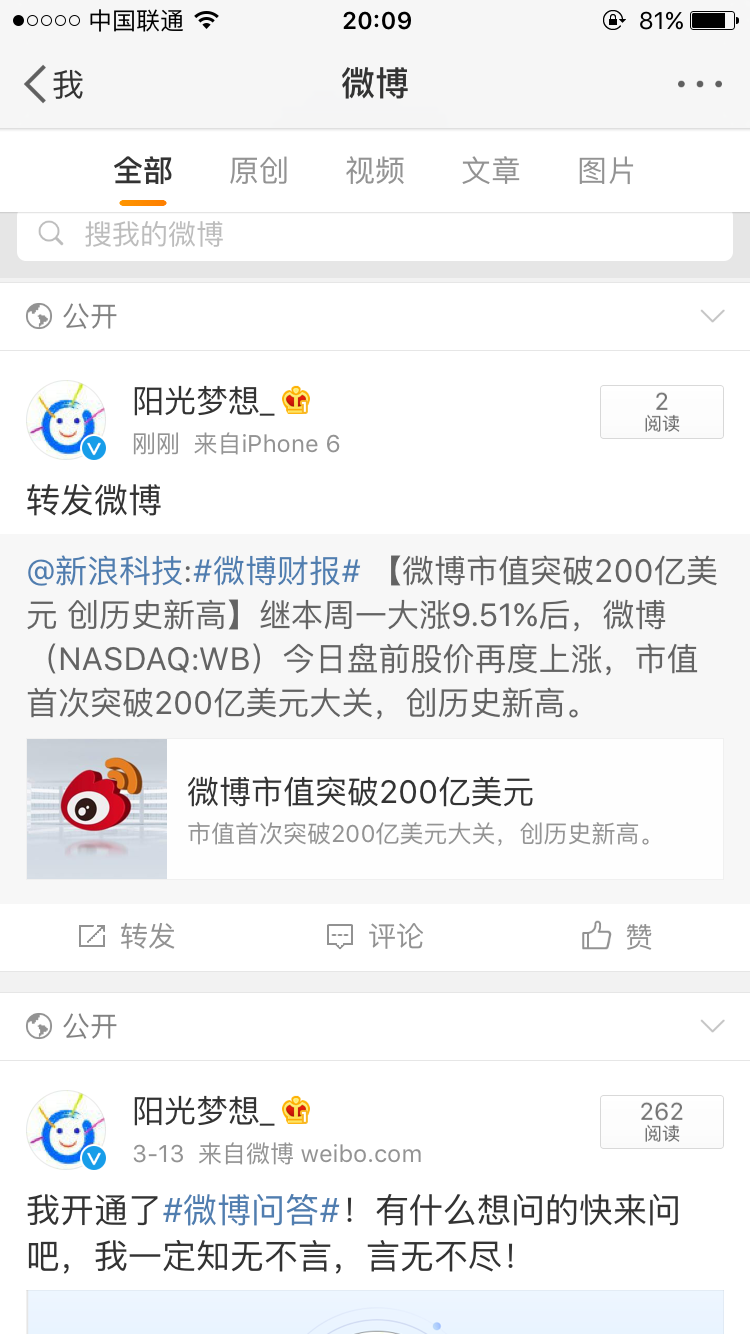Switch to the 原创 tab
750x1334 pixels.
click(258, 171)
